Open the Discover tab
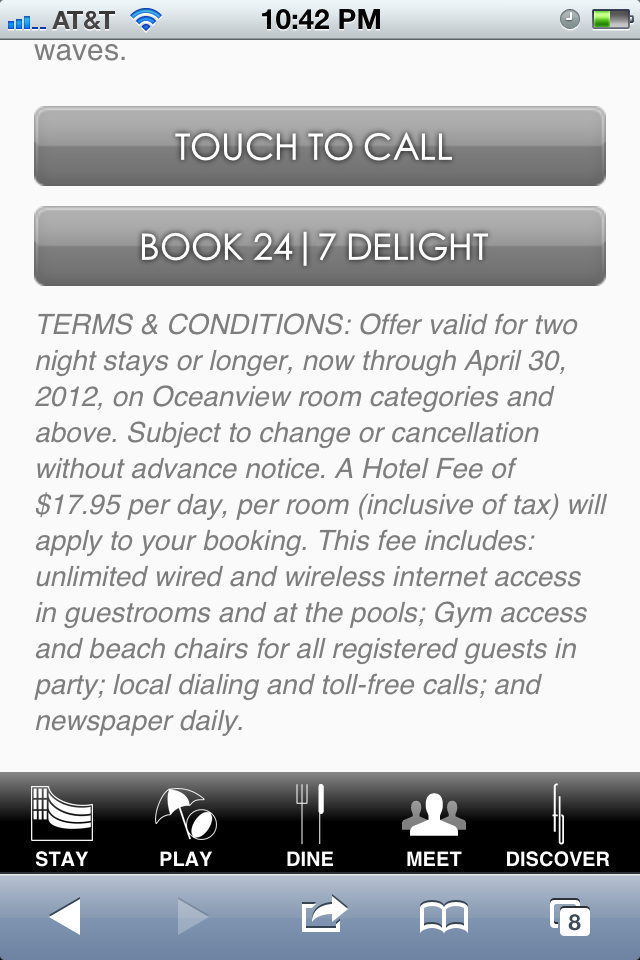The width and height of the screenshot is (640, 960). pos(557,826)
